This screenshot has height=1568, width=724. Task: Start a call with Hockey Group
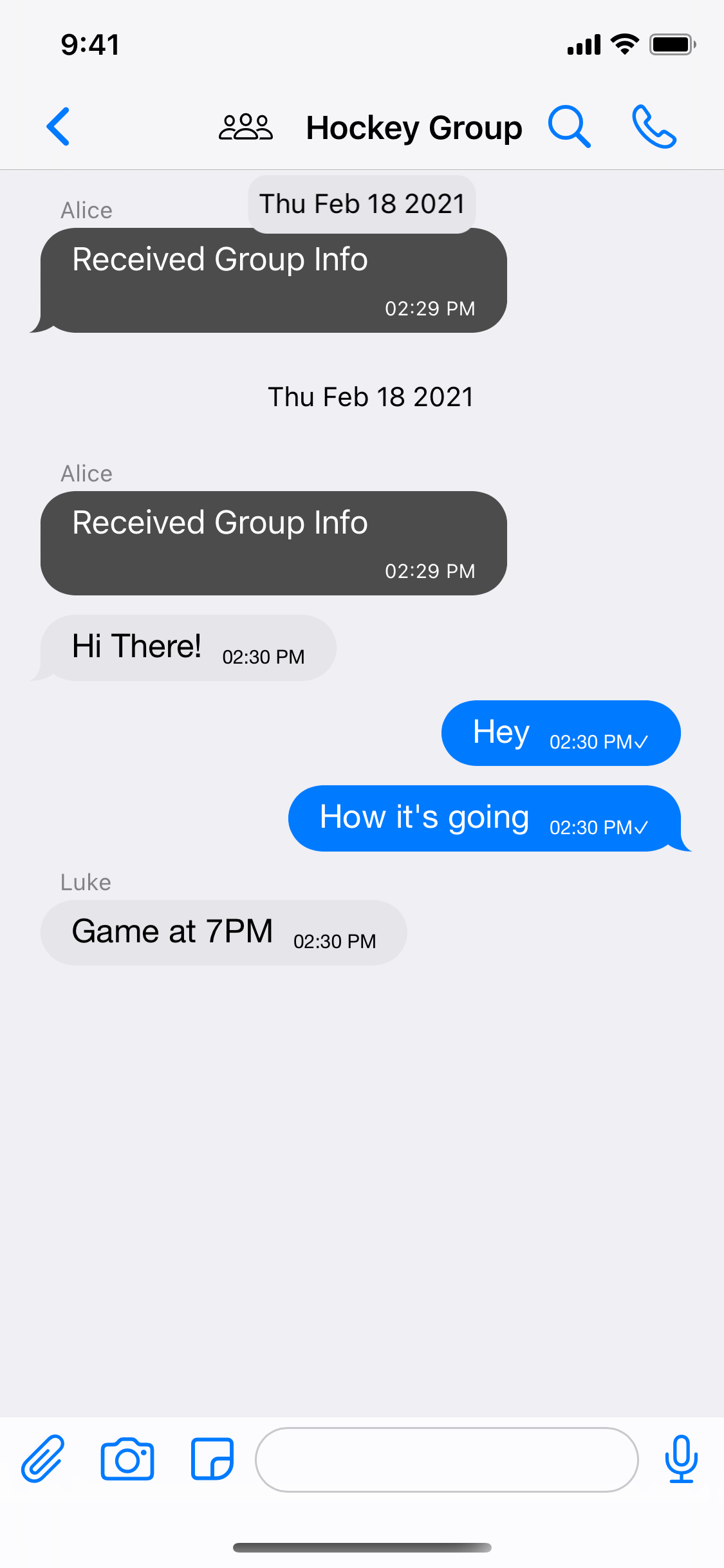[654, 127]
